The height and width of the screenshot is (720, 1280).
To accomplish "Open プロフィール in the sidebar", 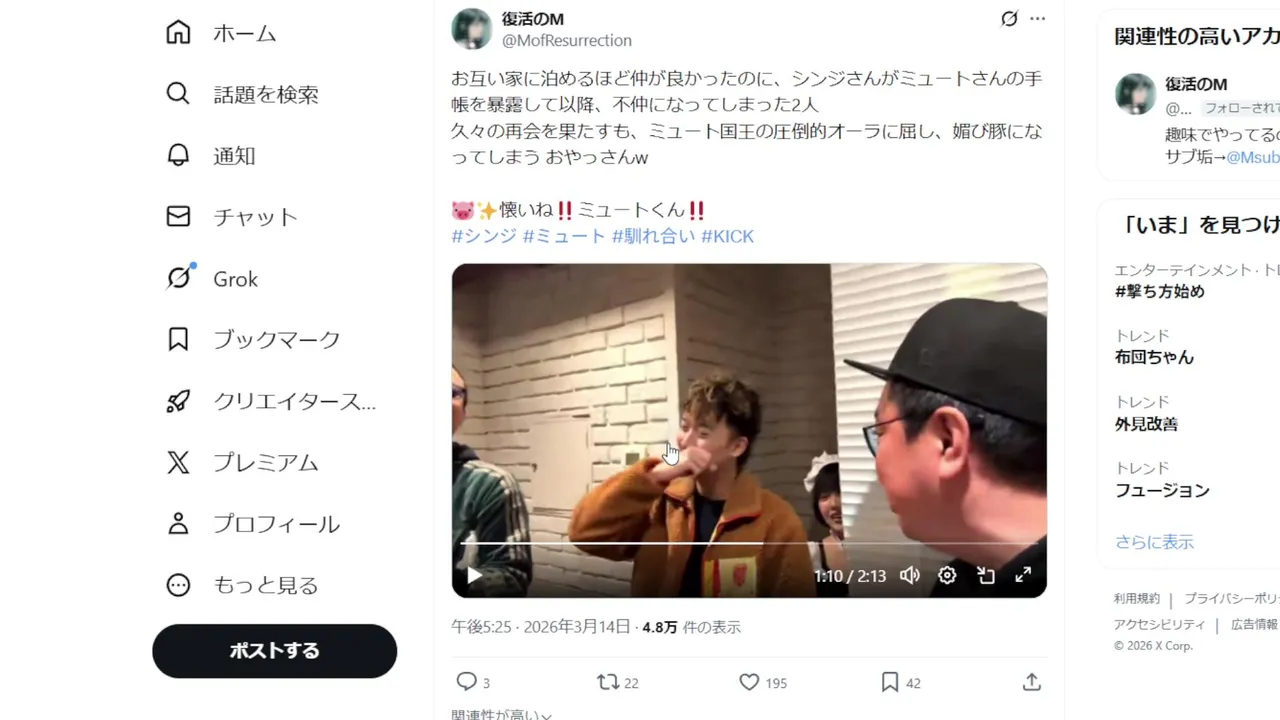I will click(x=253, y=524).
